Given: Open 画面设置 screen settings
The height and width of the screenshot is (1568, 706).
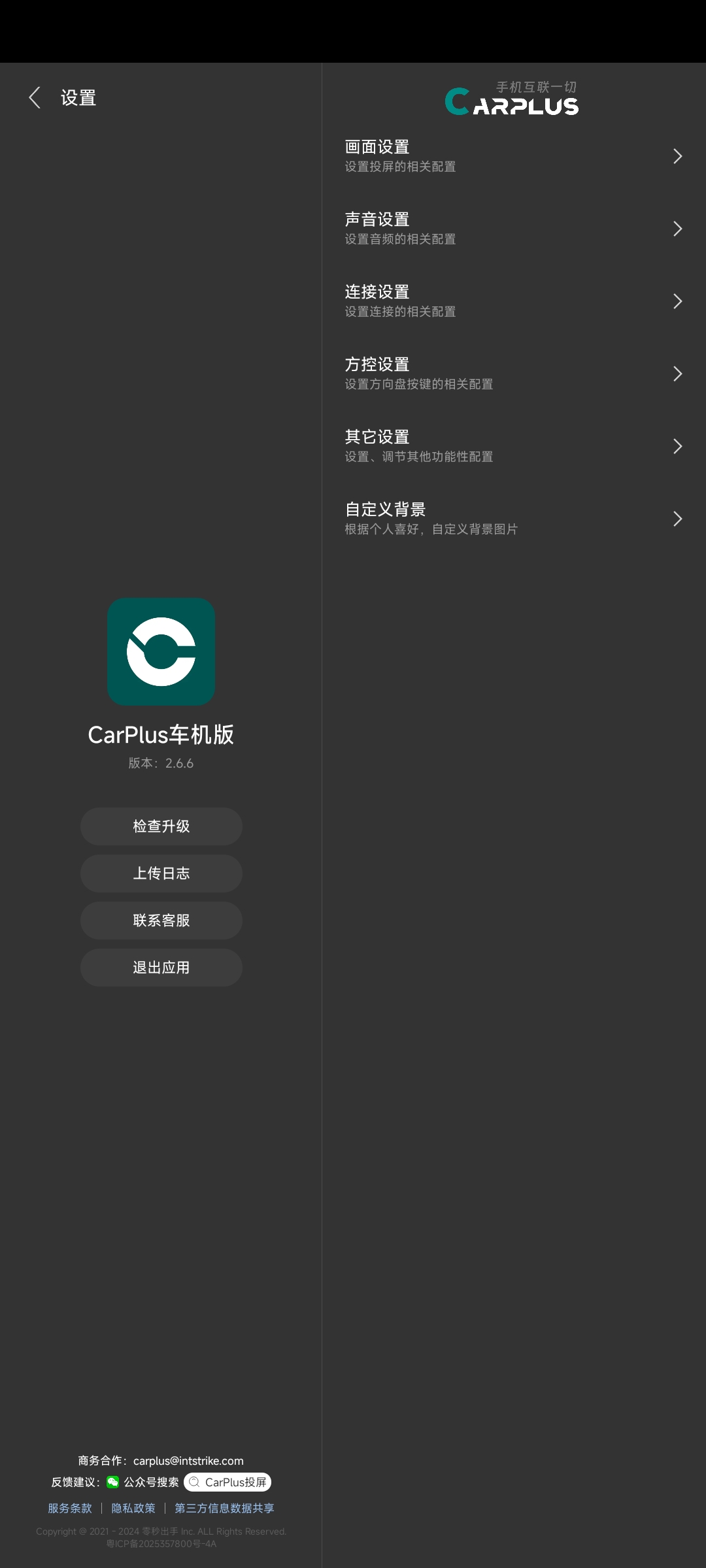Looking at the screenshot, I should (513, 156).
